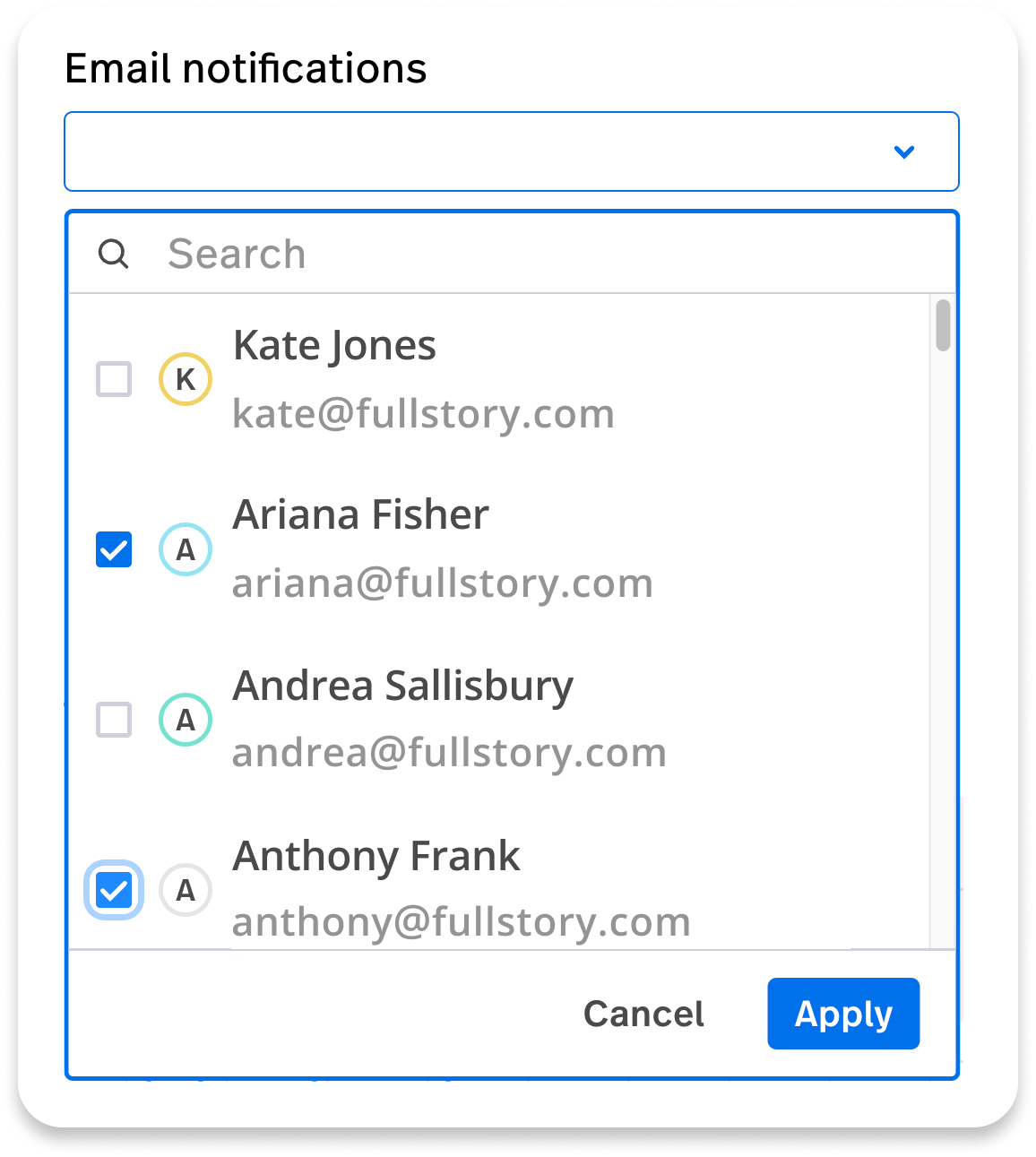Screen dimensions: 1036x1157
Task: Deselect Anthony Frank
Action: [x=114, y=890]
